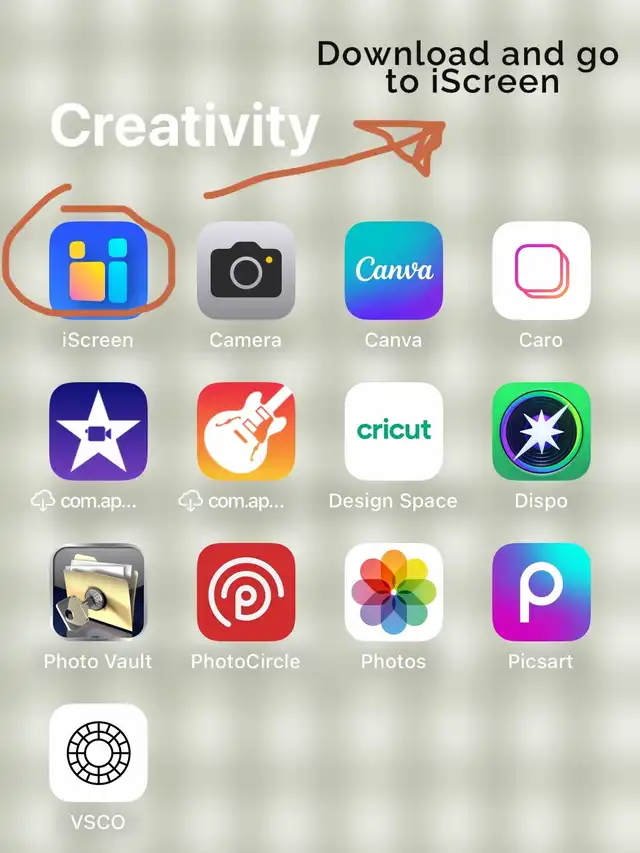The width and height of the screenshot is (640, 853).
Task: Open the iMovie star icon app
Action: tap(98, 431)
